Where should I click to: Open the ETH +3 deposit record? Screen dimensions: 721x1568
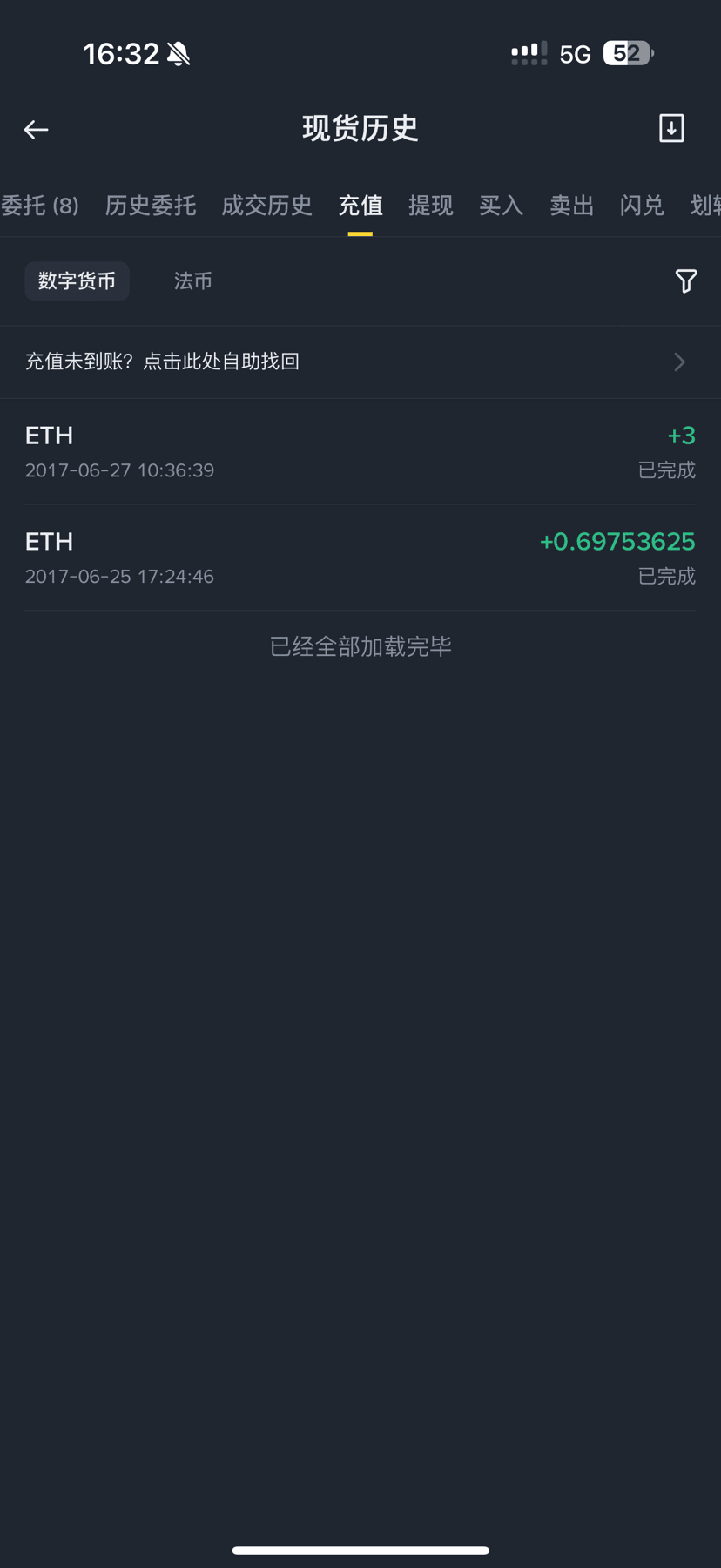pos(360,452)
